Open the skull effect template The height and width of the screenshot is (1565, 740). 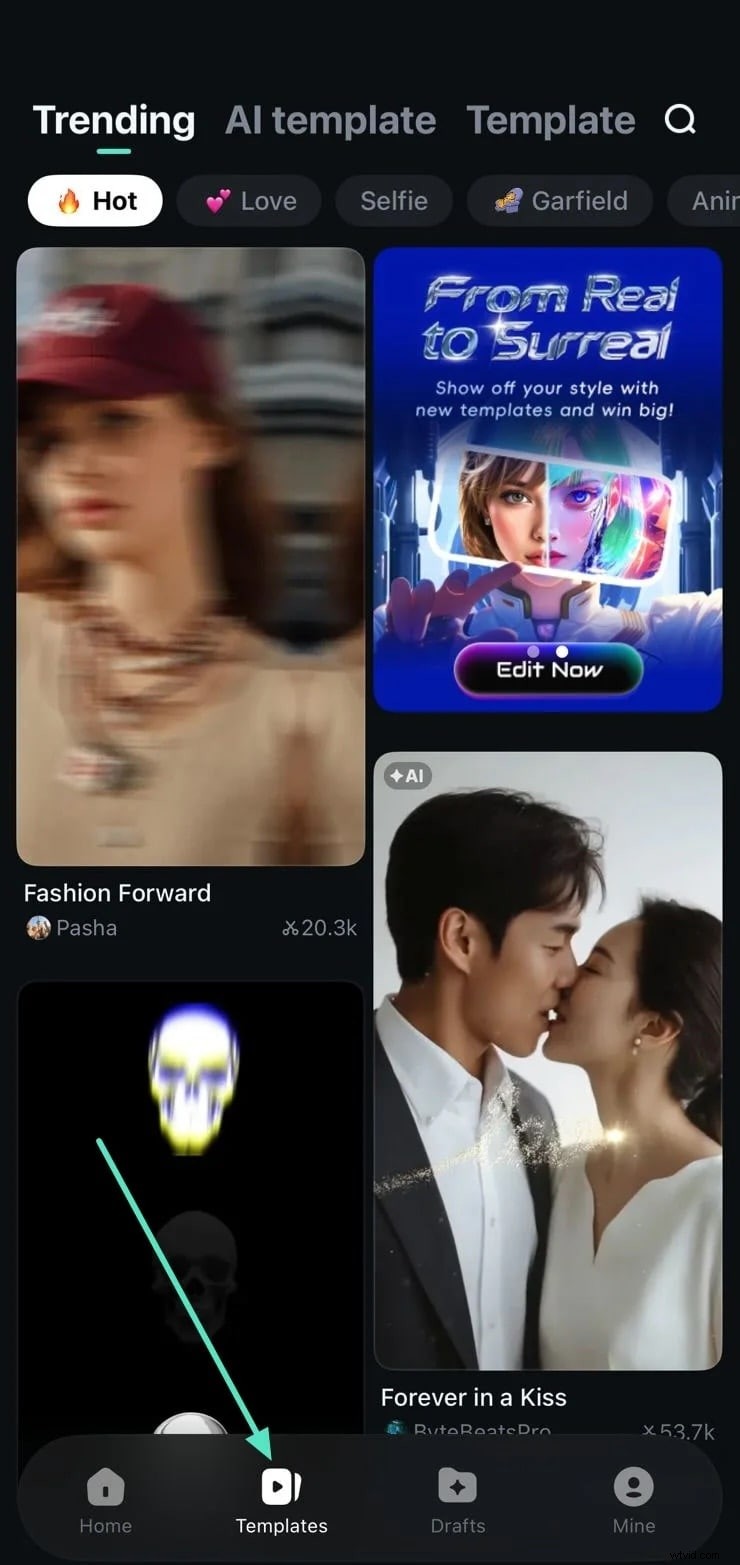coord(190,1200)
